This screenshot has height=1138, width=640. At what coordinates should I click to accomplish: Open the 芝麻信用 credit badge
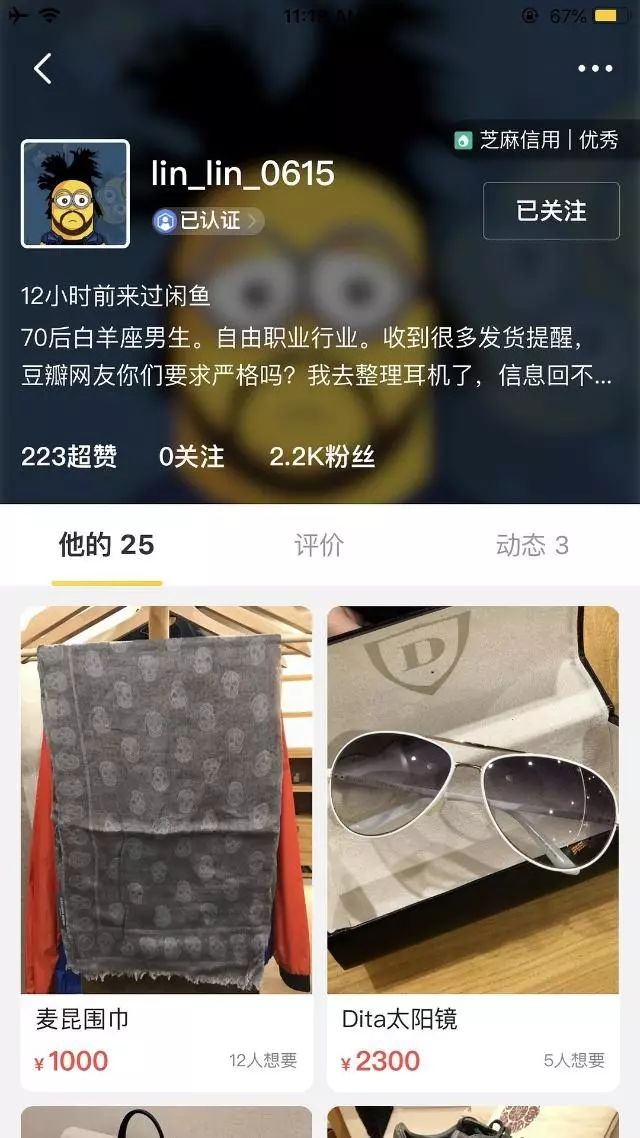(x=537, y=140)
